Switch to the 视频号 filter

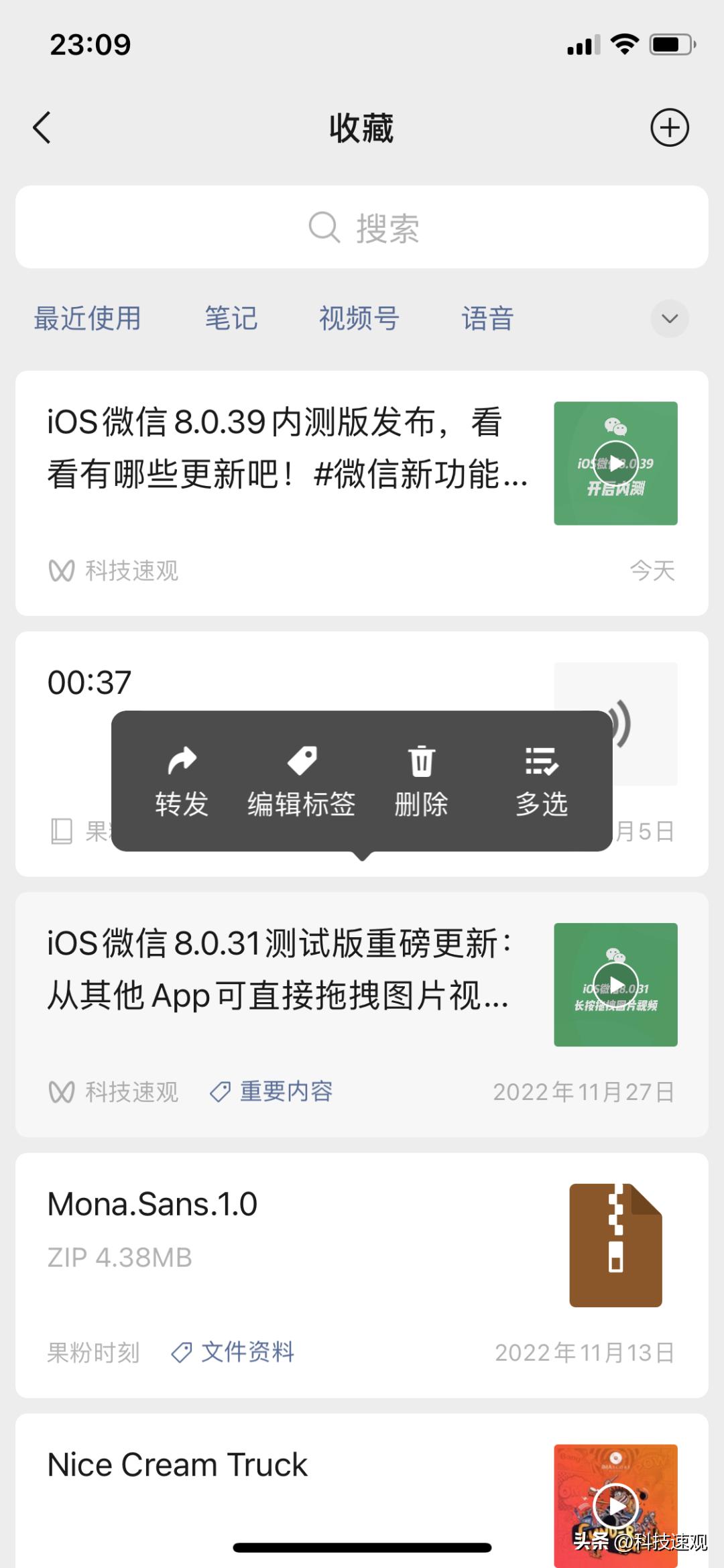(359, 320)
